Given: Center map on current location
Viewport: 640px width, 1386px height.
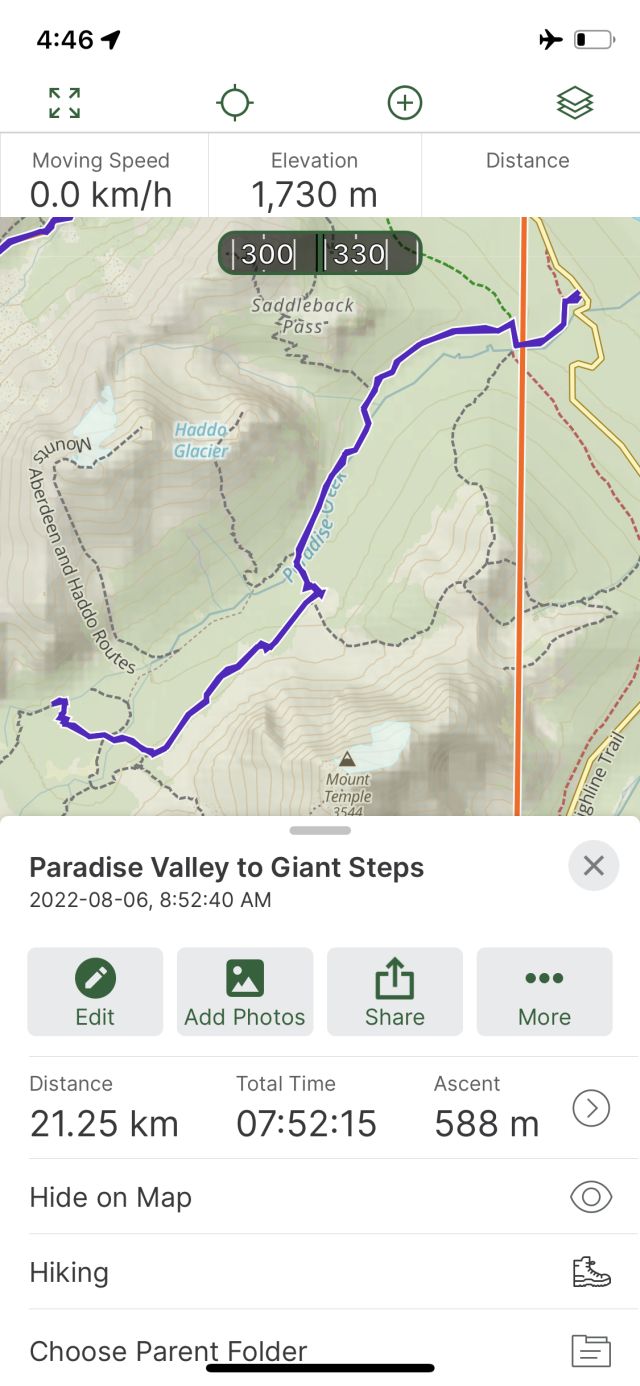Looking at the screenshot, I should point(235,102).
